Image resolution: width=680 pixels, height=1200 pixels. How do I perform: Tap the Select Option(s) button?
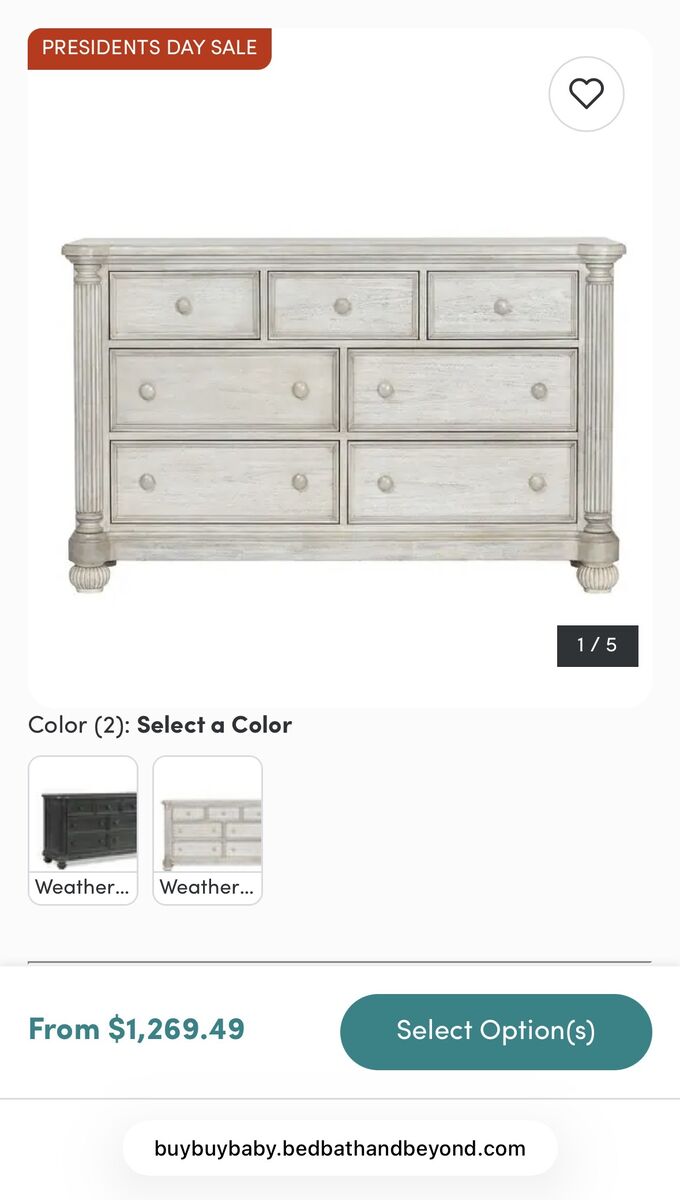pos(496,1031)
